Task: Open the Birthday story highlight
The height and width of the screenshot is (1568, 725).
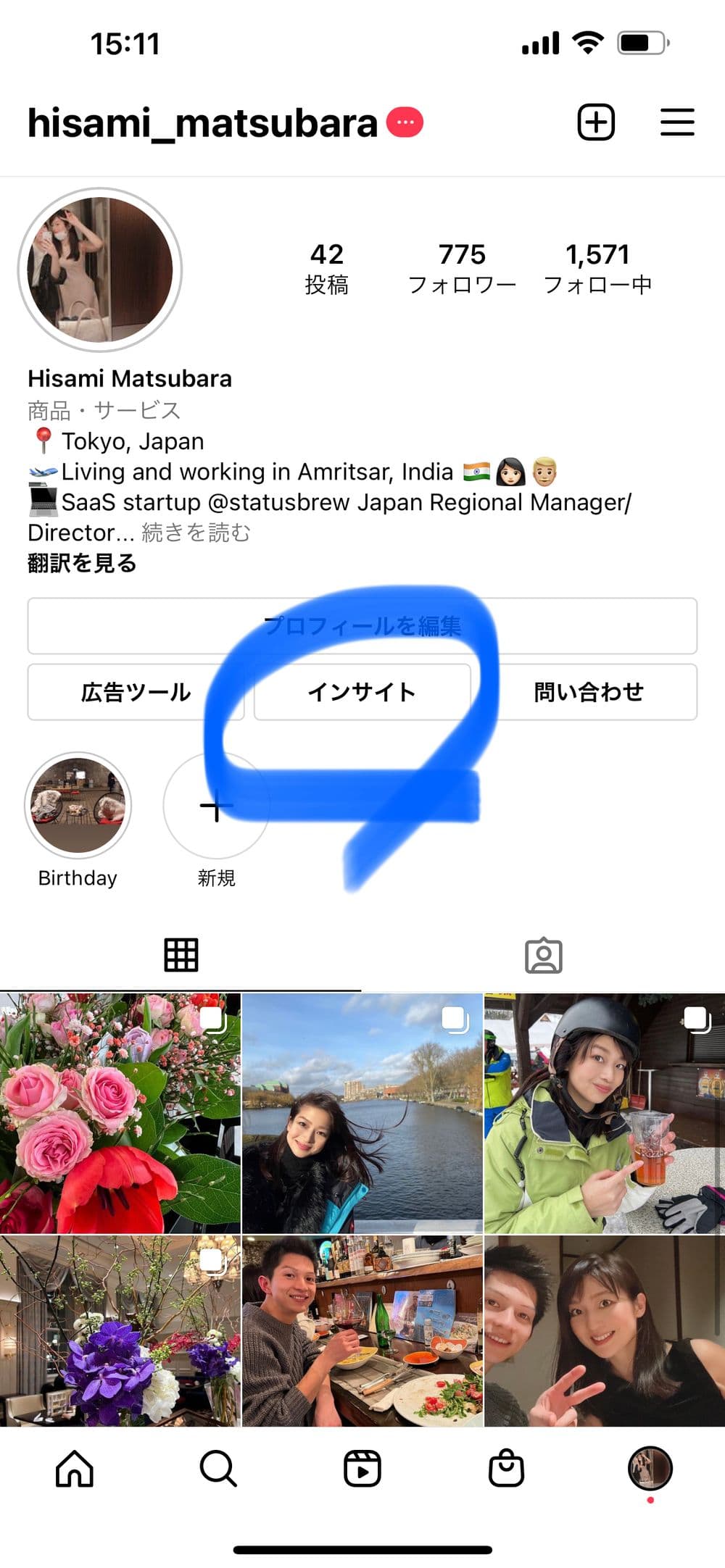Action: click(x=78, y=806)
